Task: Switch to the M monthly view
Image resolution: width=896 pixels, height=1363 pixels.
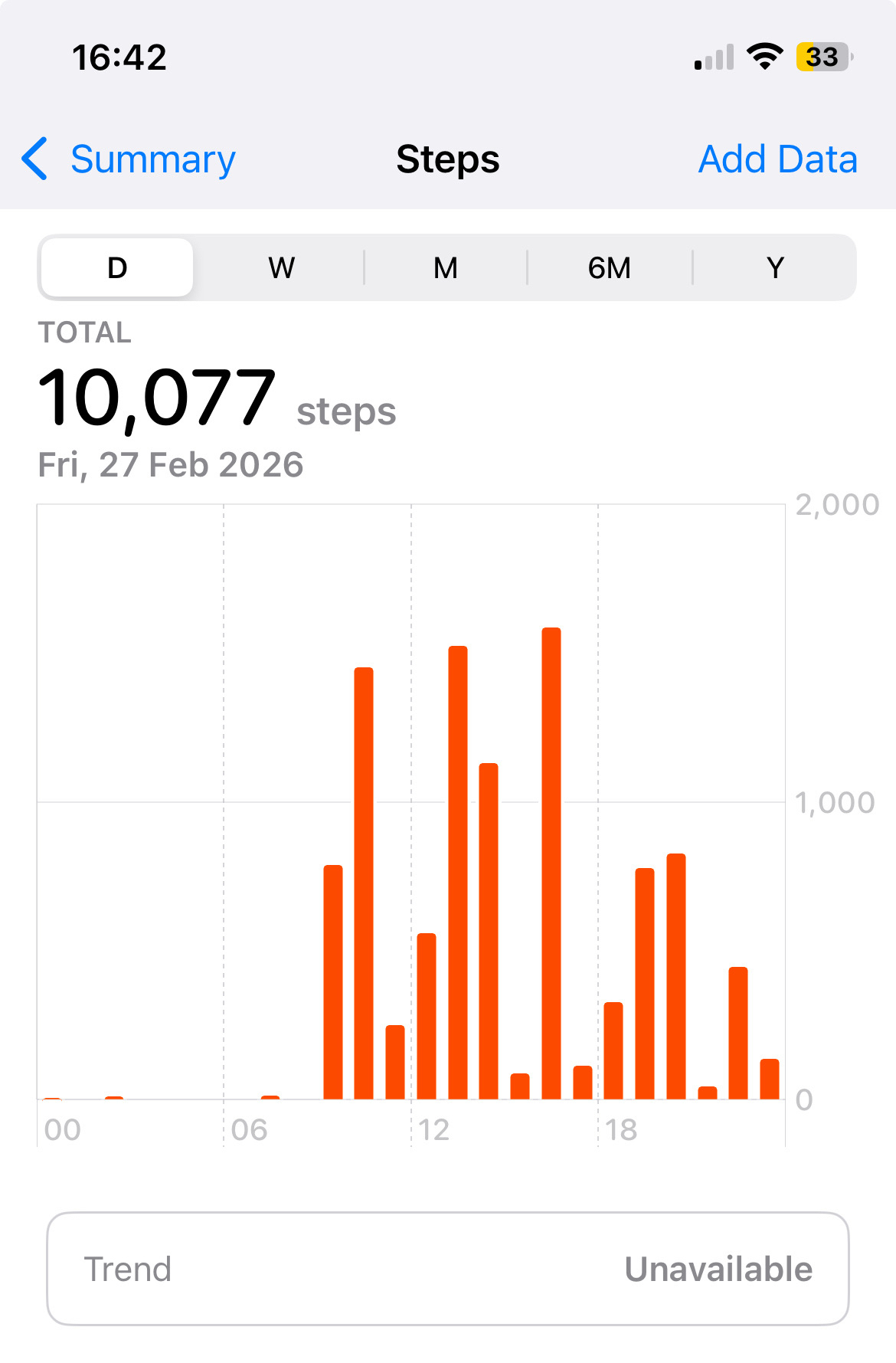Action: tap(446, 268)
